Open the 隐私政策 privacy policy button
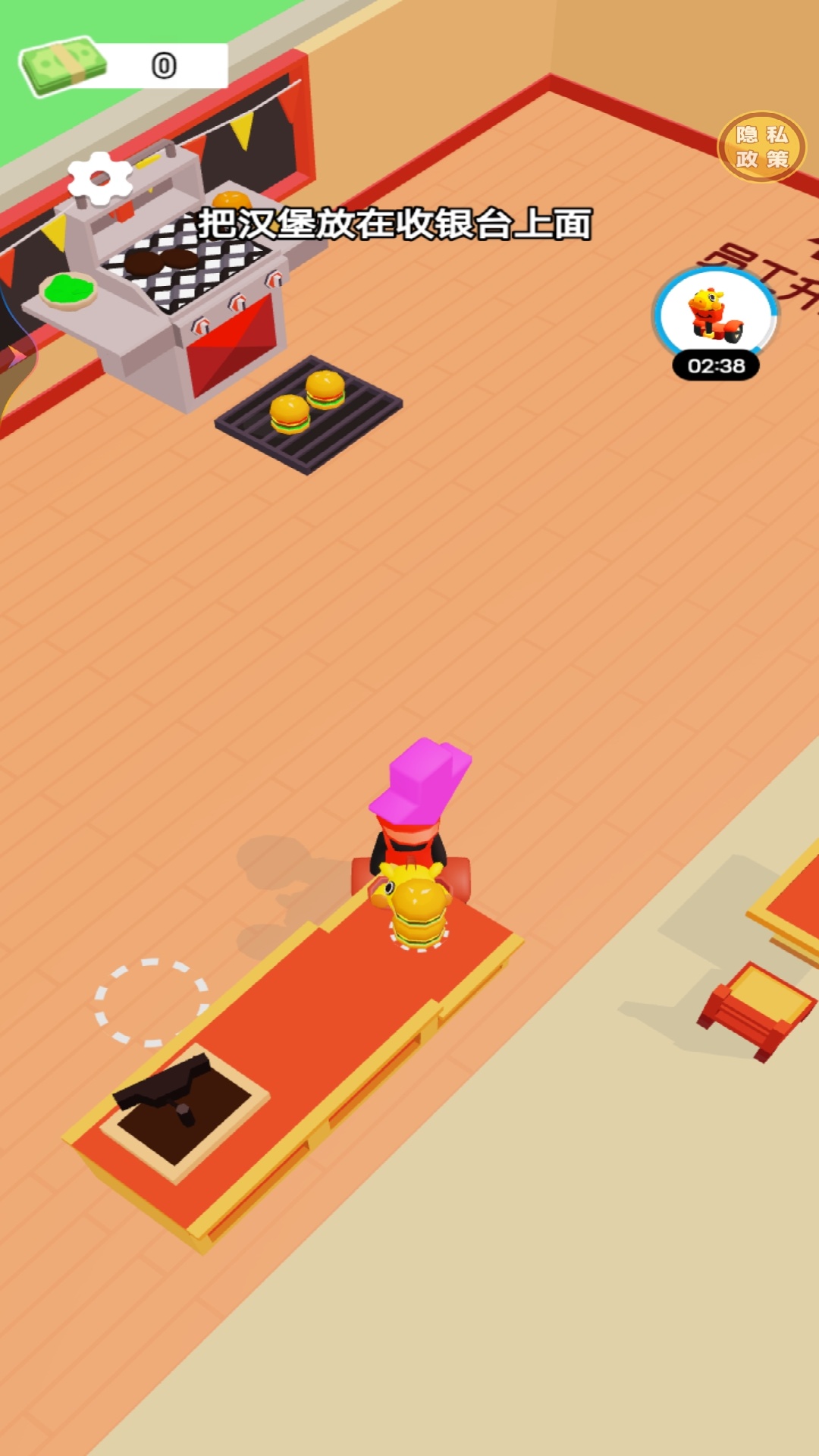819x1456 pixels. 761,147
